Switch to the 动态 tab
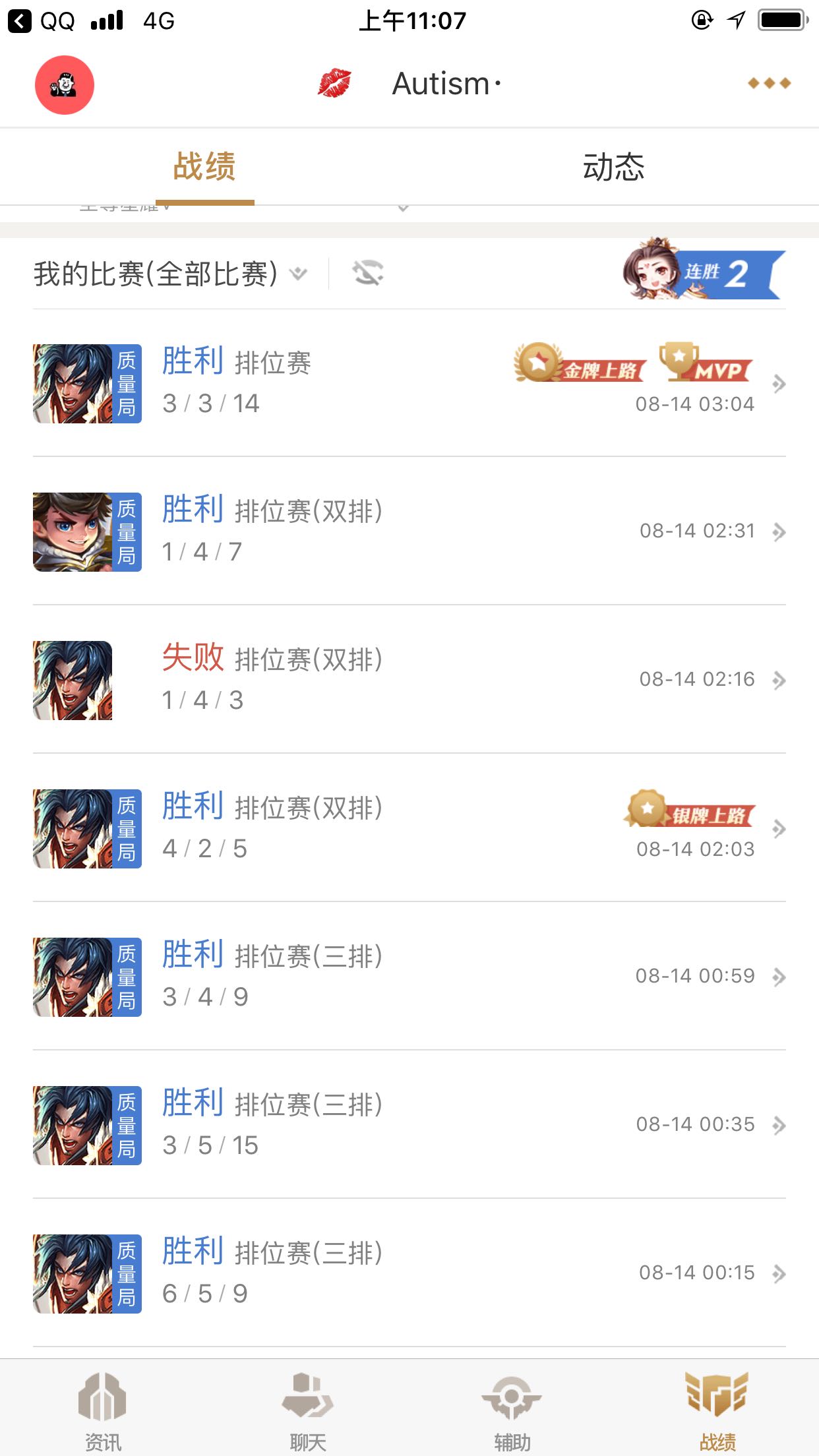Screen dimensions: 819x1456 (613, 167)
